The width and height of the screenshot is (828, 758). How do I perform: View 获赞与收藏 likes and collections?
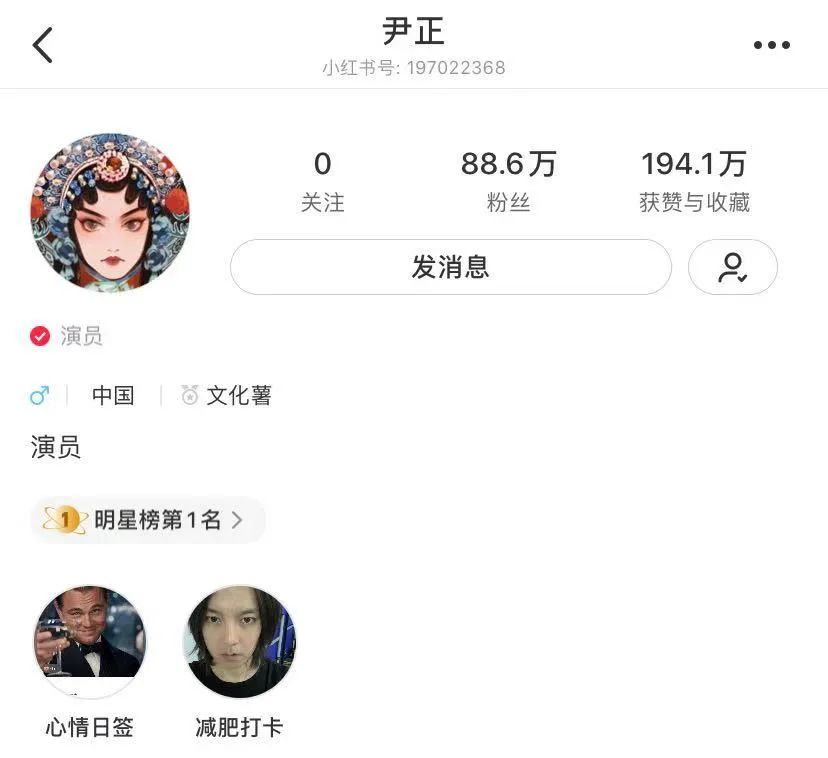[x=694, y=180]
